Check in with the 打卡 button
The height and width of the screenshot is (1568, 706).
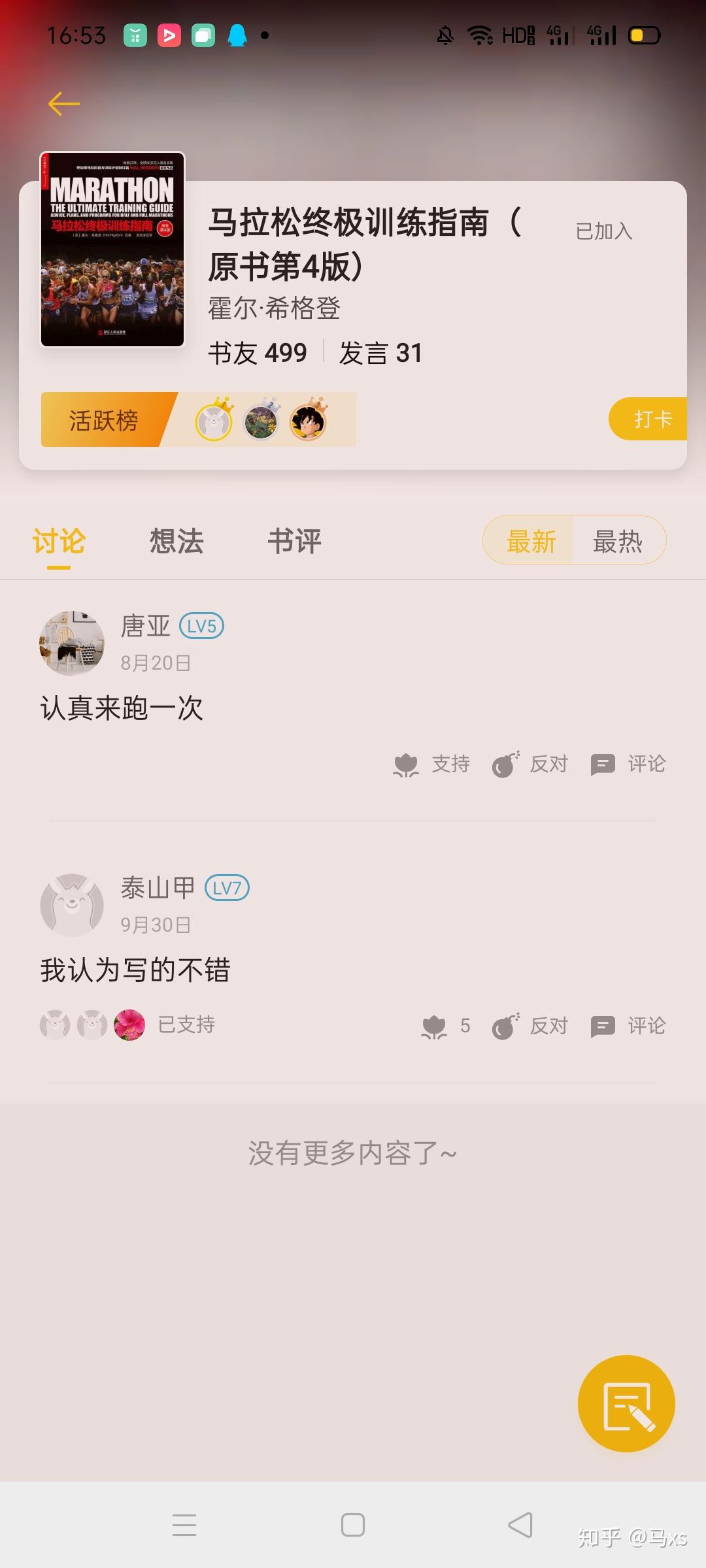click(651, 419)
